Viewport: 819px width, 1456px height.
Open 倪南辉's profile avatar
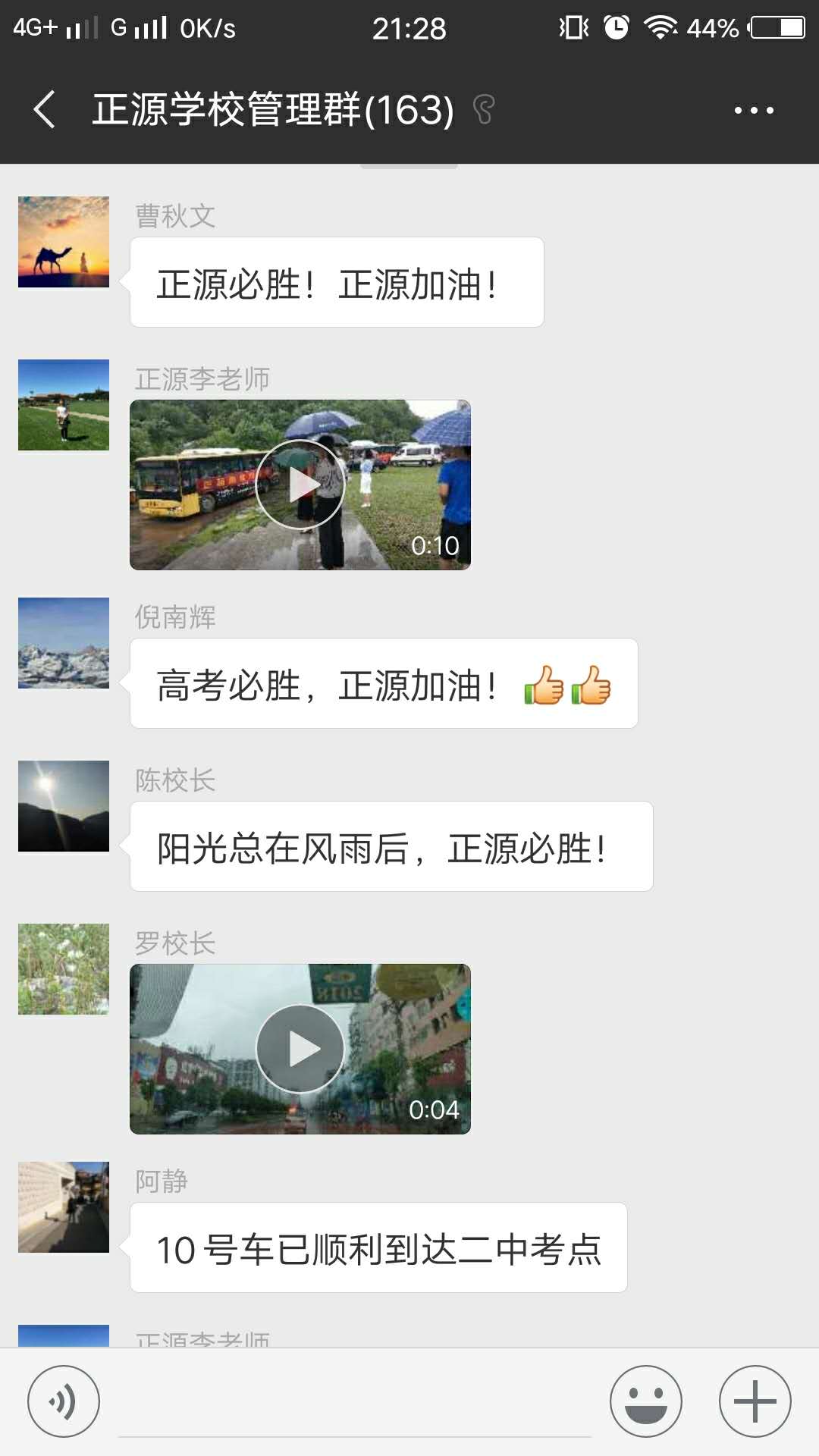coord(64,643)
